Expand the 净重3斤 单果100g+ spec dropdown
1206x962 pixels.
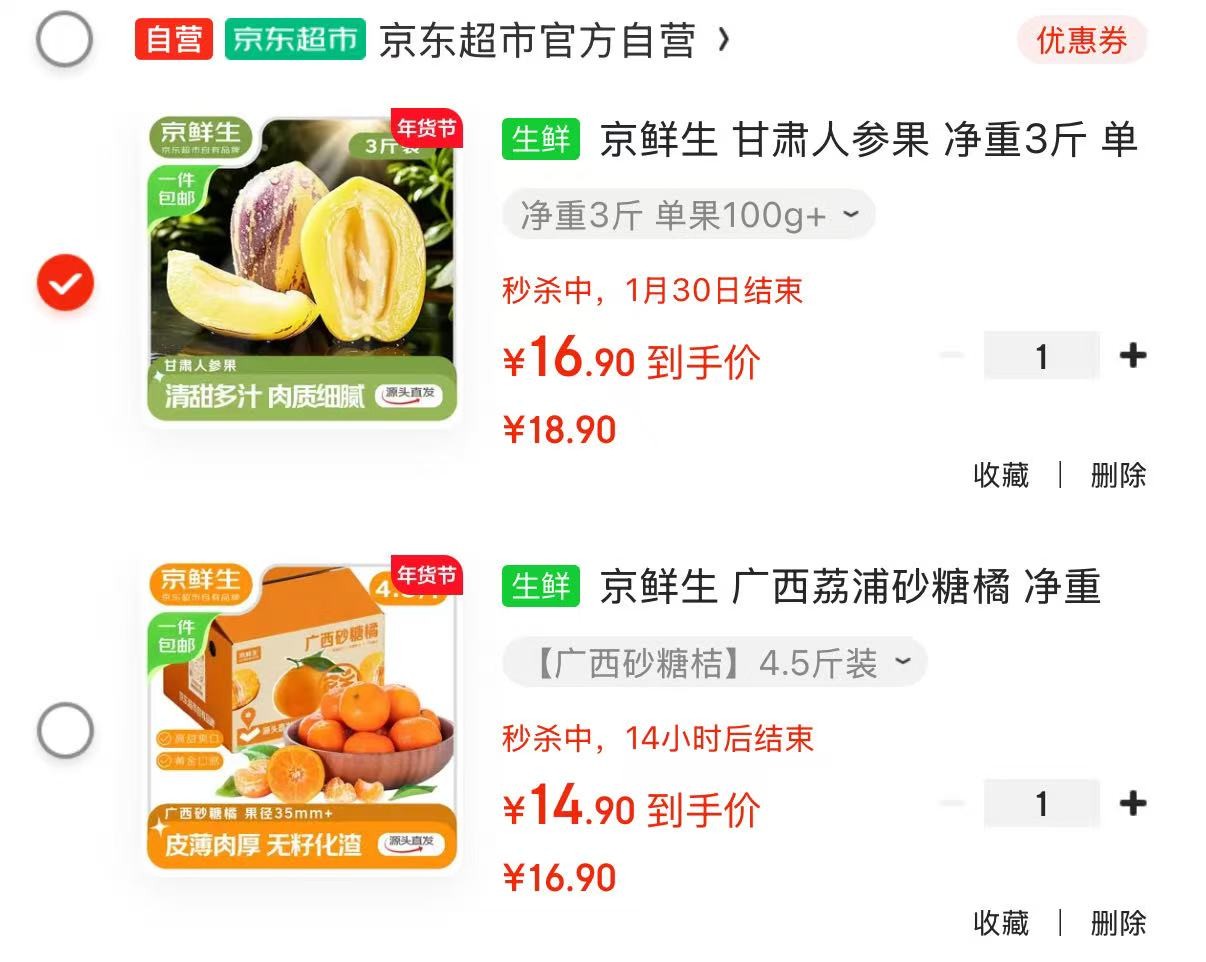(688, 215)
